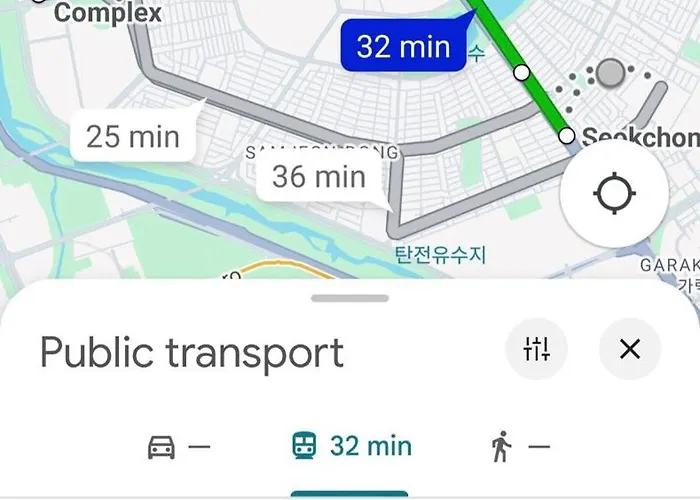Open public transport route options filter

pos(537,349)
